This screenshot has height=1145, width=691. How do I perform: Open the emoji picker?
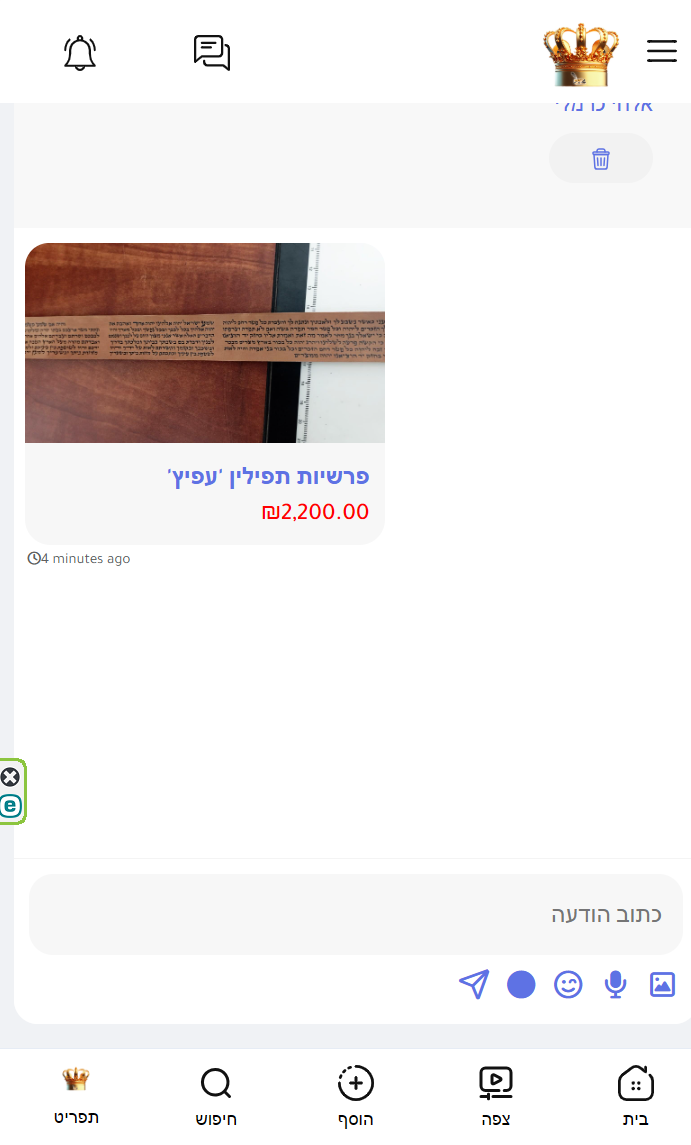tap(568, 985)
